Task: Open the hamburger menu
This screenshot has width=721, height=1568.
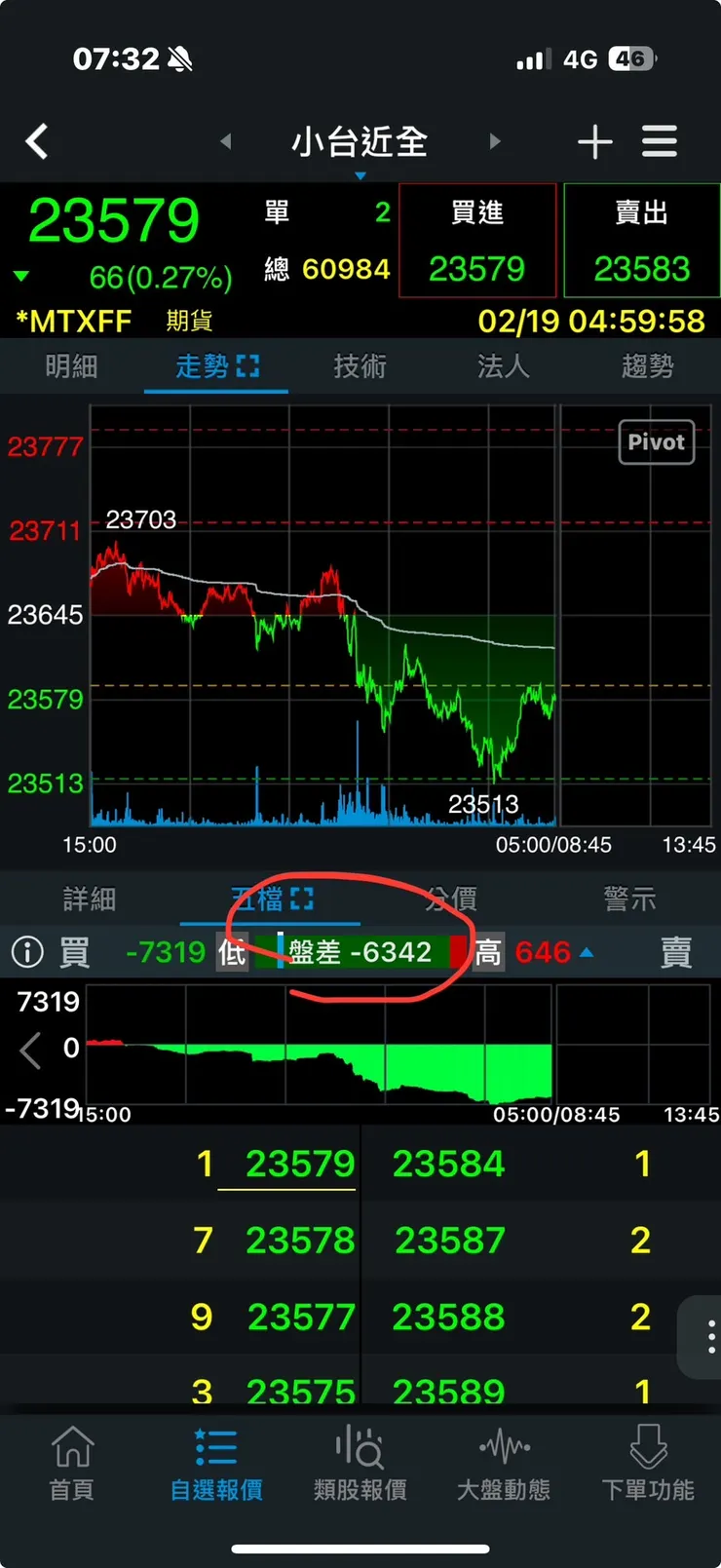Action: [660, 142]
